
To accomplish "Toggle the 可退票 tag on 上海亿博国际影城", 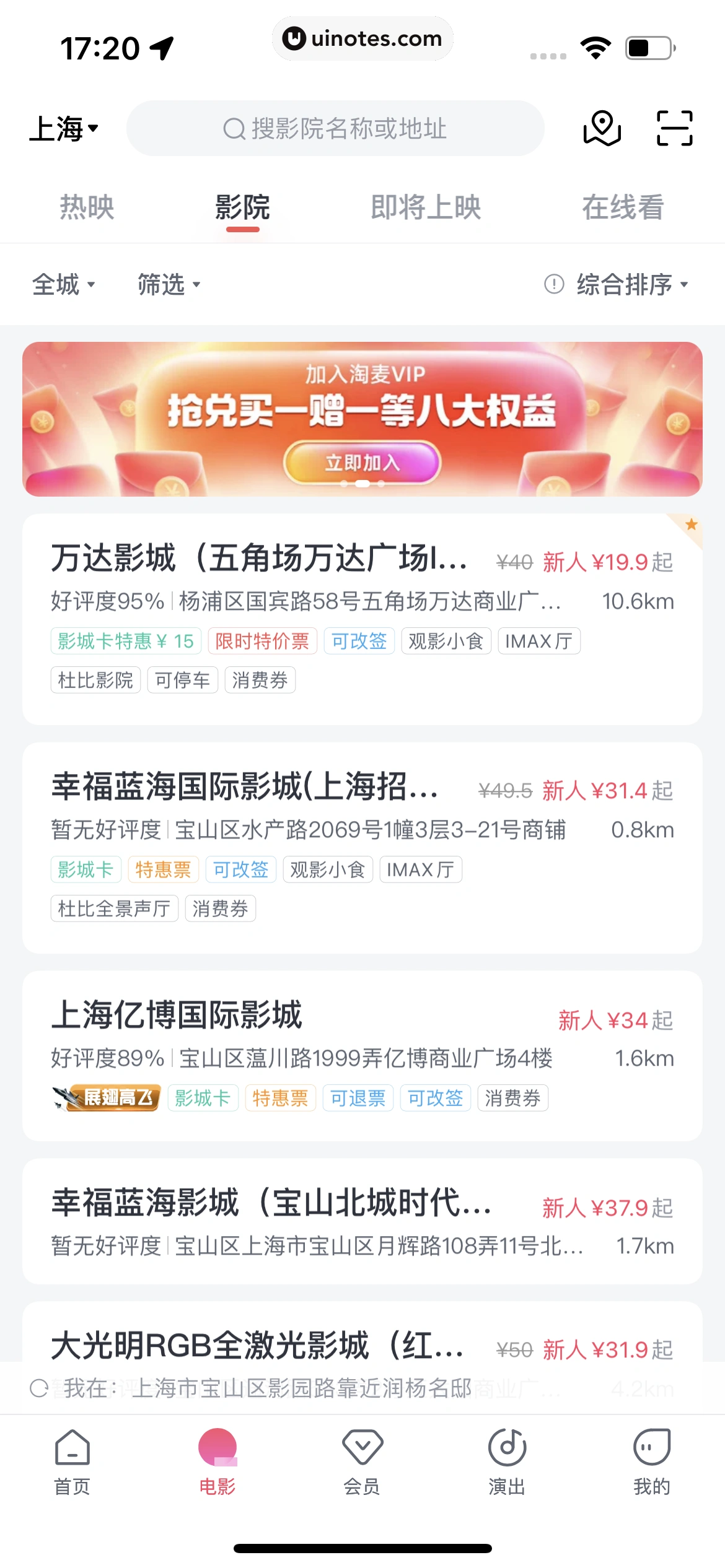I will click(x=358, y=1098).
